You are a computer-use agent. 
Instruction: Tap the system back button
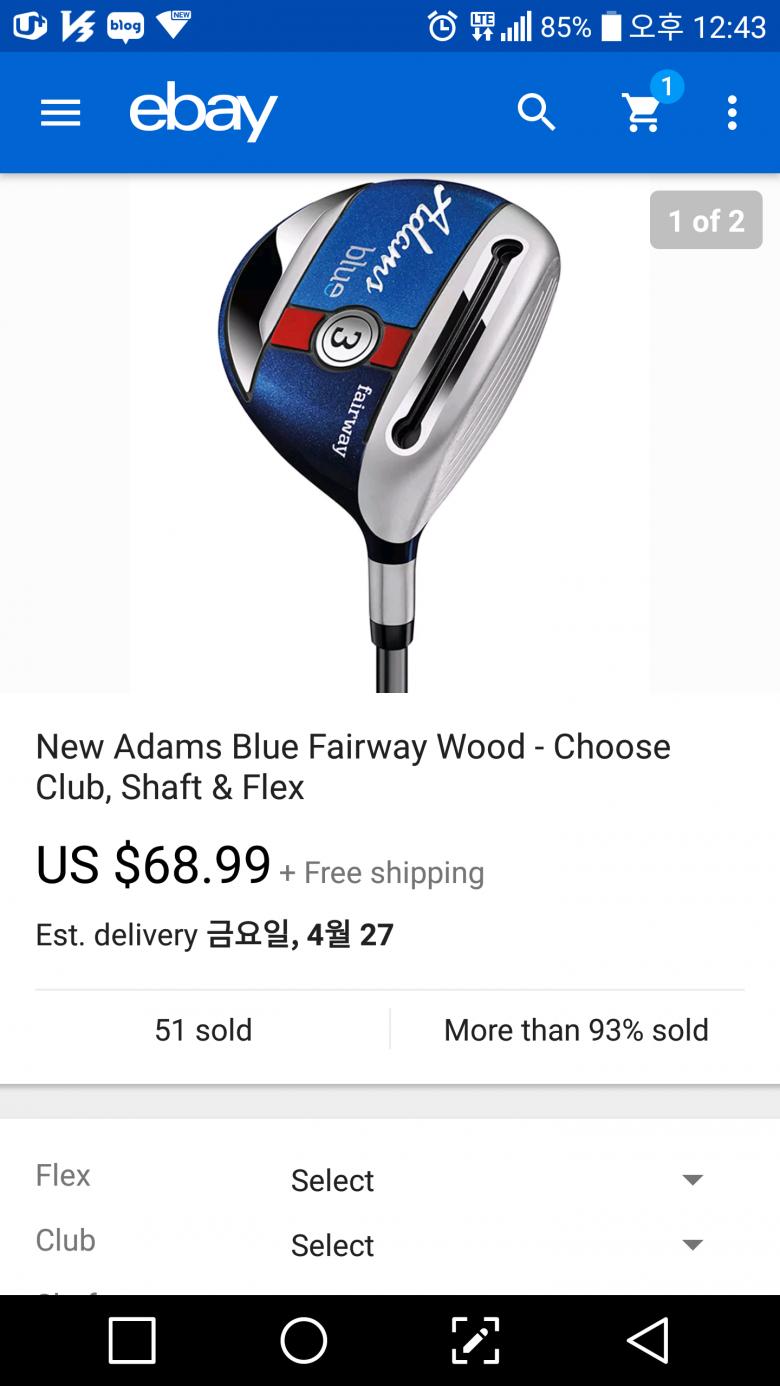point(647,1340)
